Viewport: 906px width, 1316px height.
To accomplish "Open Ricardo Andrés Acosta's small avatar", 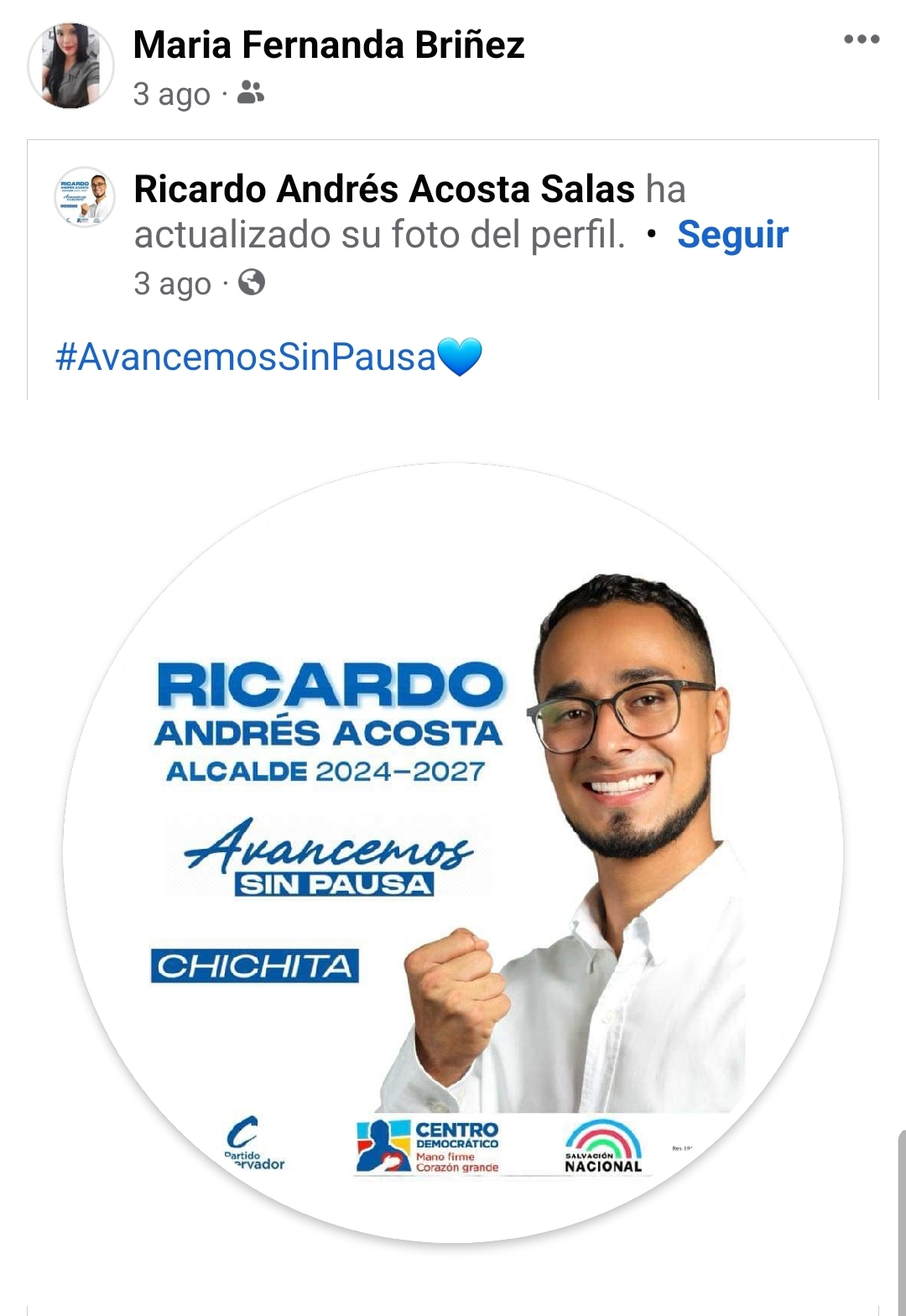I will 85,197.
